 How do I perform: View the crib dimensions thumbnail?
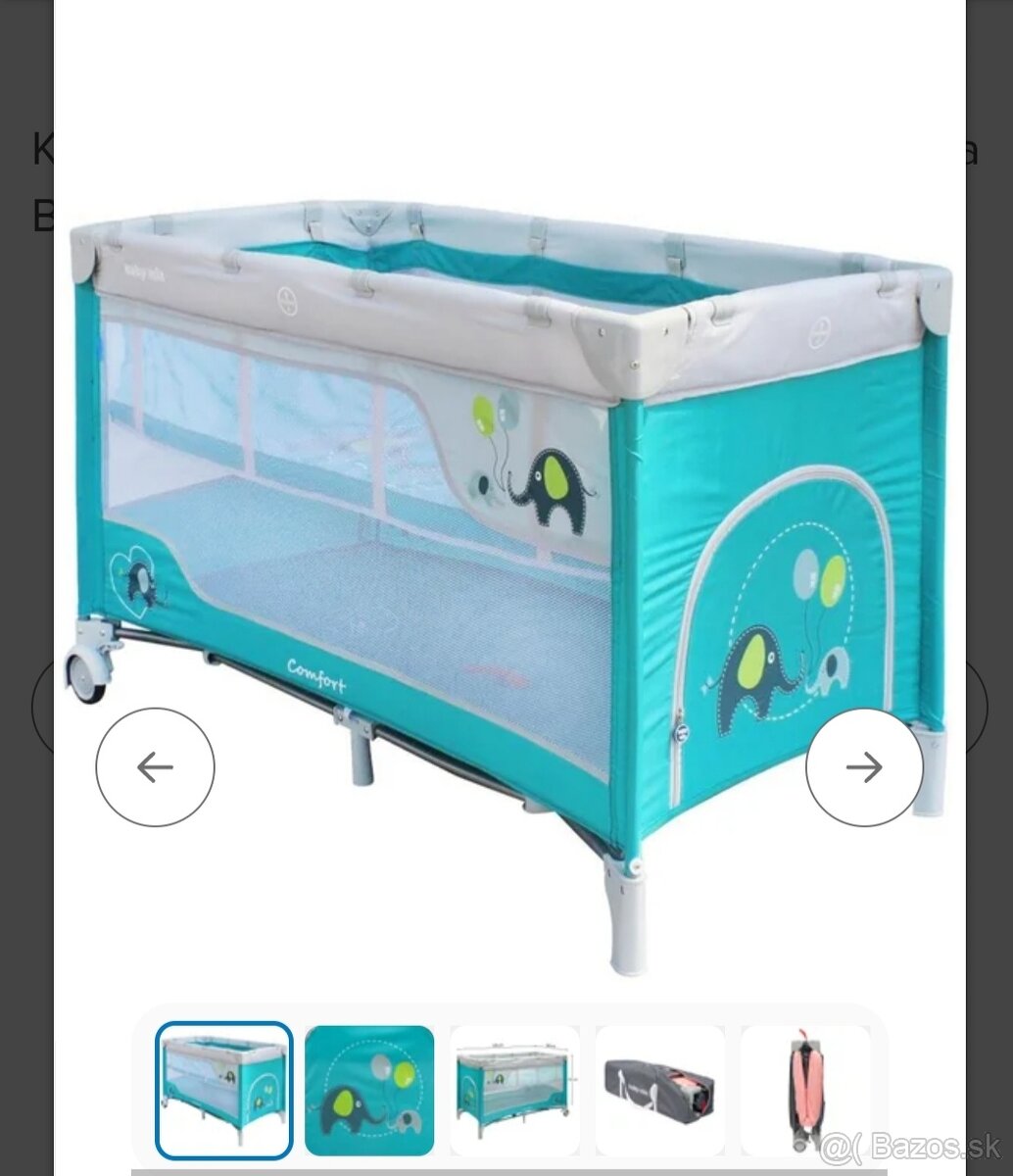click(514, 1091)
